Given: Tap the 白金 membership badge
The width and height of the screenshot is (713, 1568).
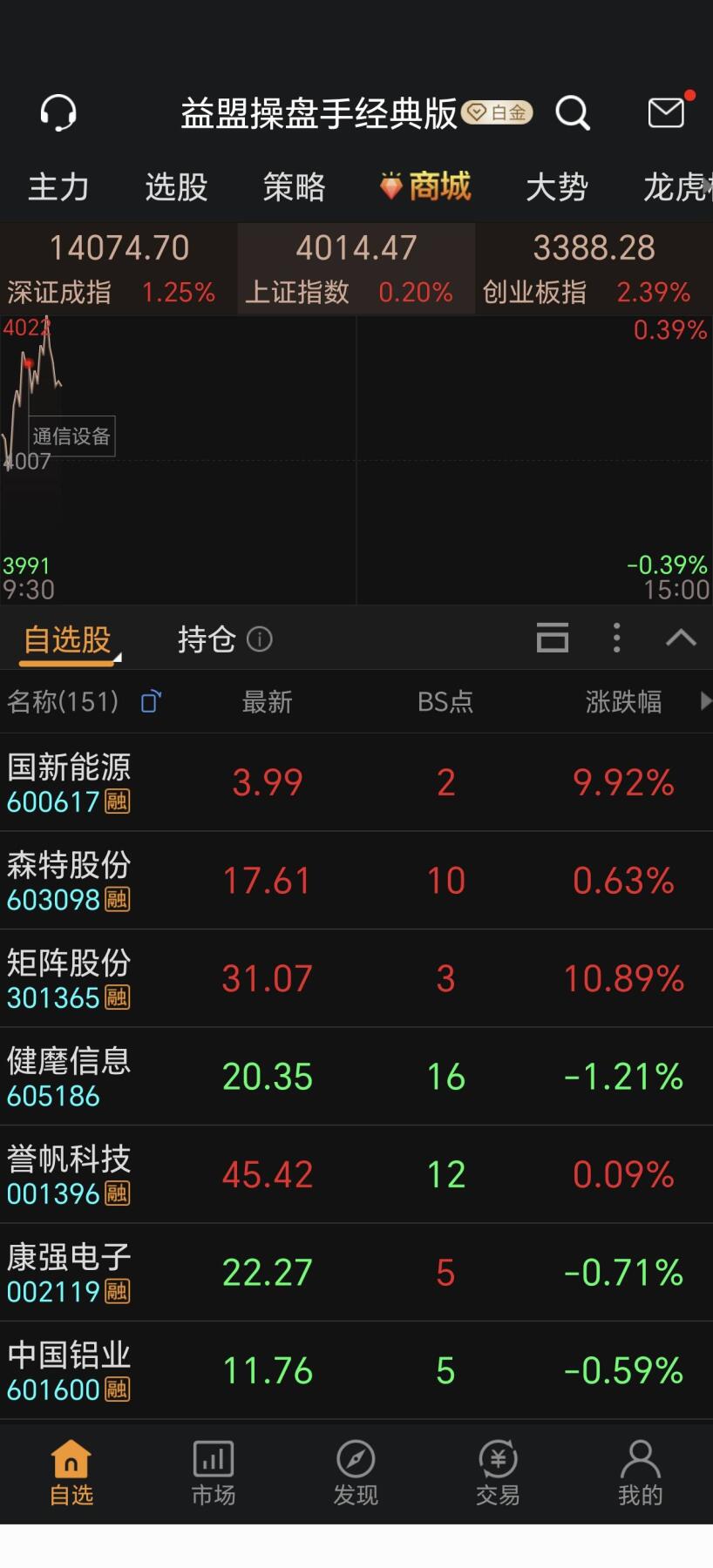Looking at the screenshot, I should point(499,112).
